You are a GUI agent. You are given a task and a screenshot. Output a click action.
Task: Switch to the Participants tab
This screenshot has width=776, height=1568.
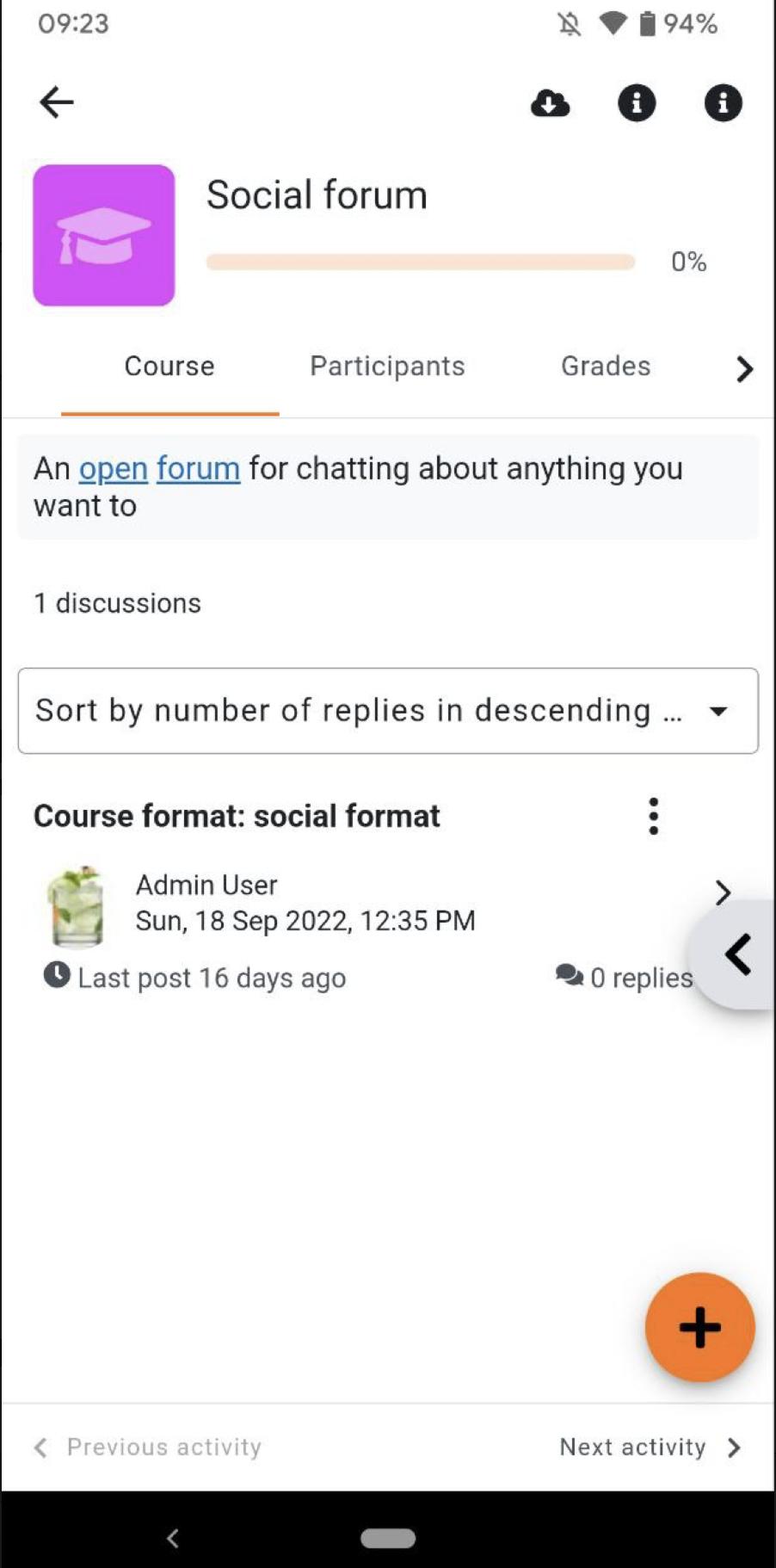tap(387, 367)
